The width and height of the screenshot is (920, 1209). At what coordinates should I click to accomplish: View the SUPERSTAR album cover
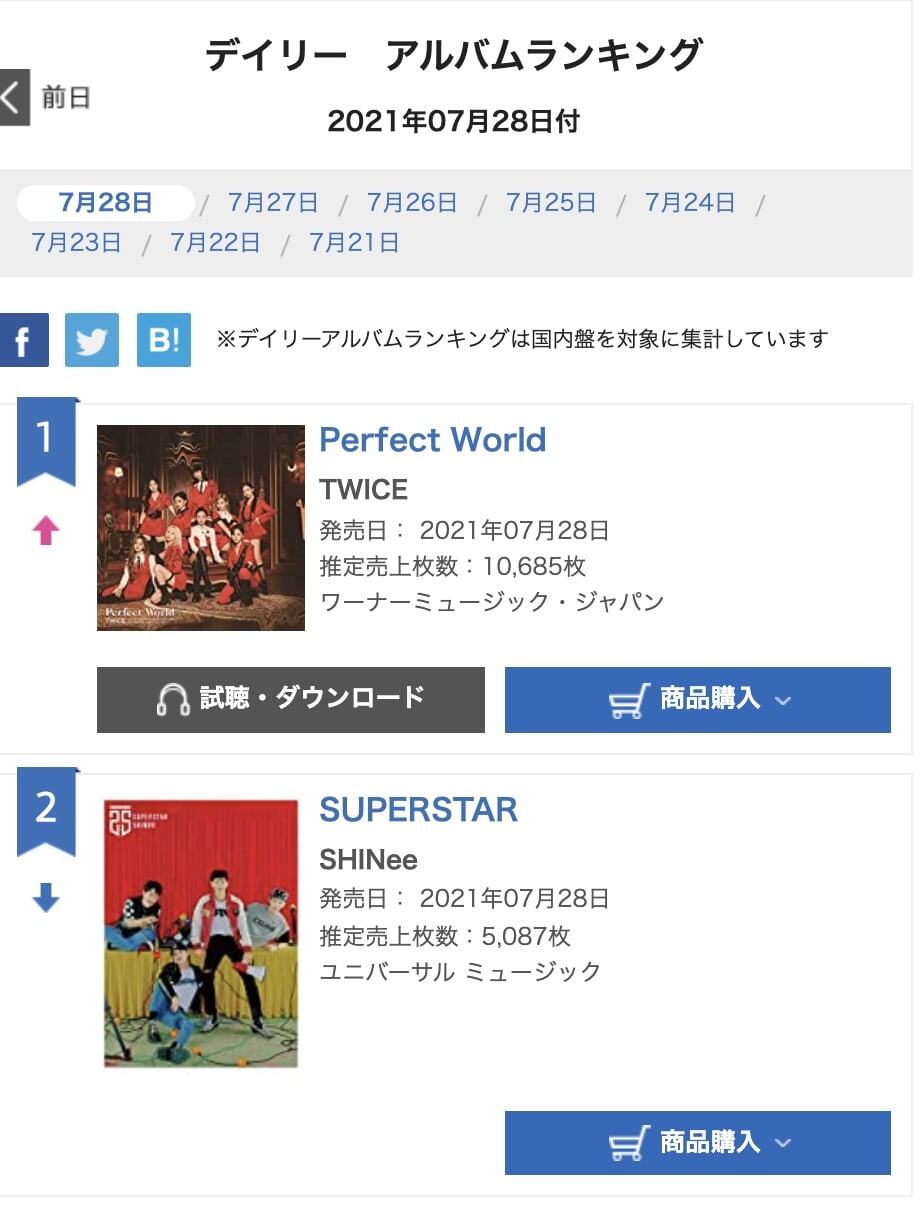[201, 933]
